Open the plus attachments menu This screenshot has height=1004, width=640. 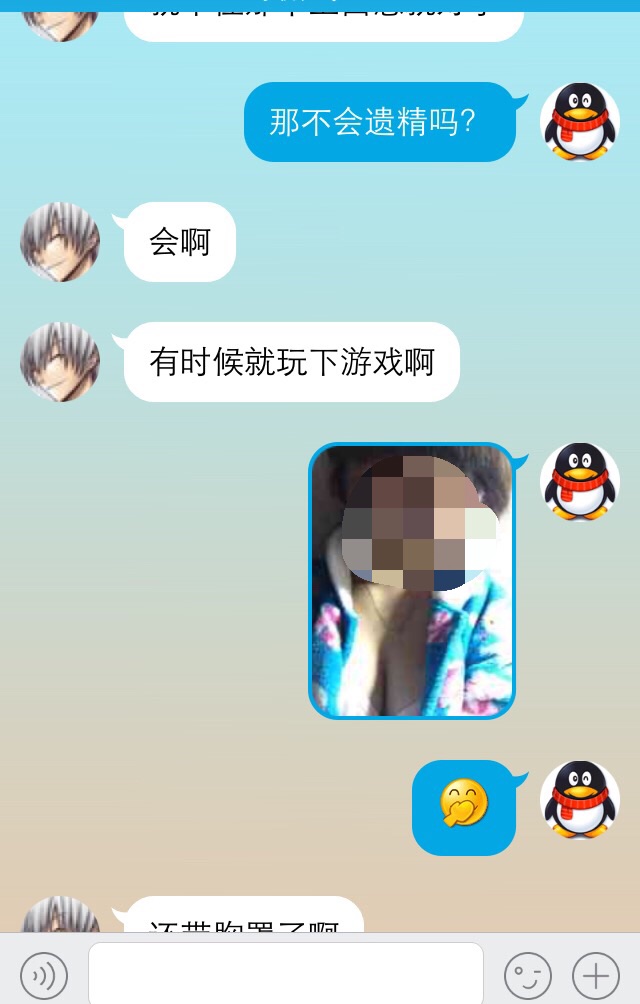(596, 974)
